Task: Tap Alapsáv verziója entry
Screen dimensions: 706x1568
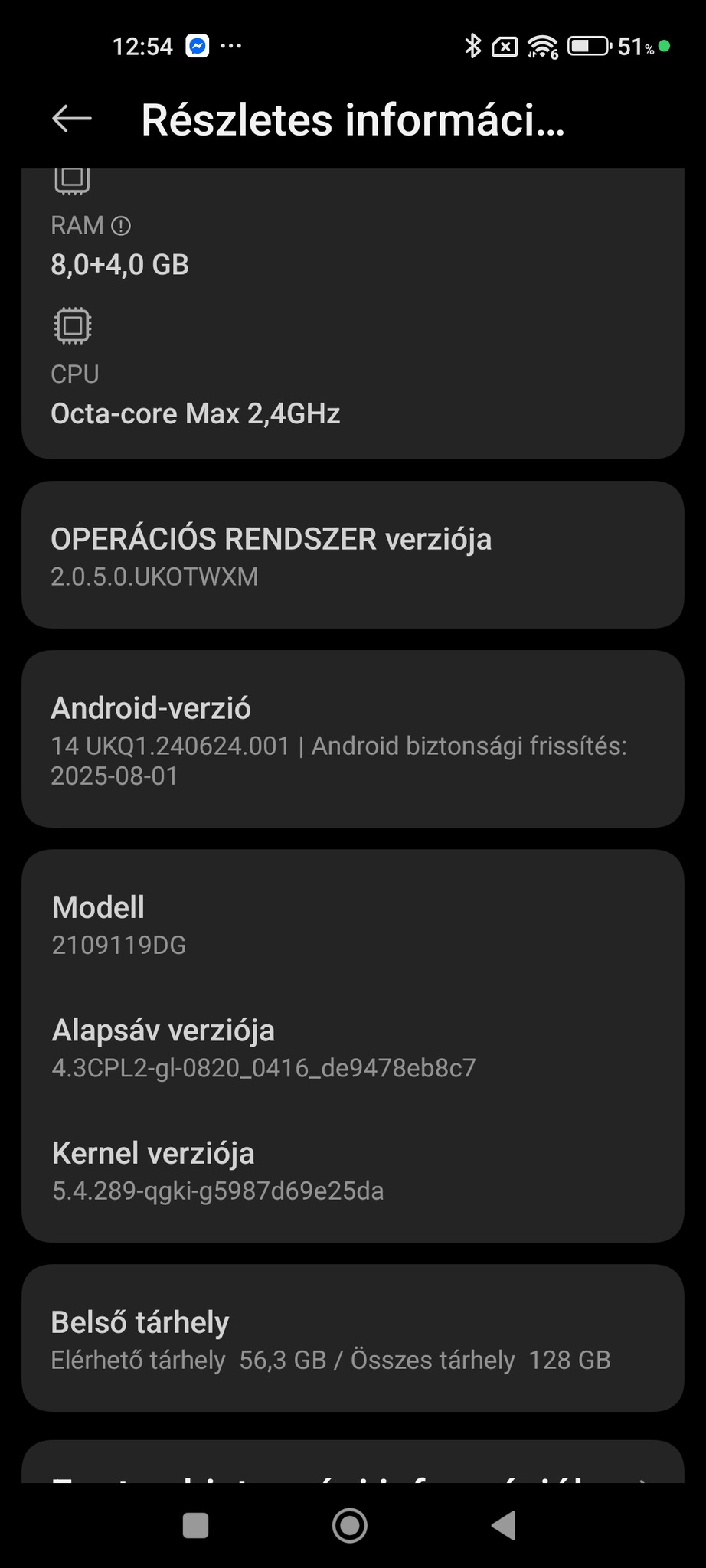Action: coord(352,1047)
